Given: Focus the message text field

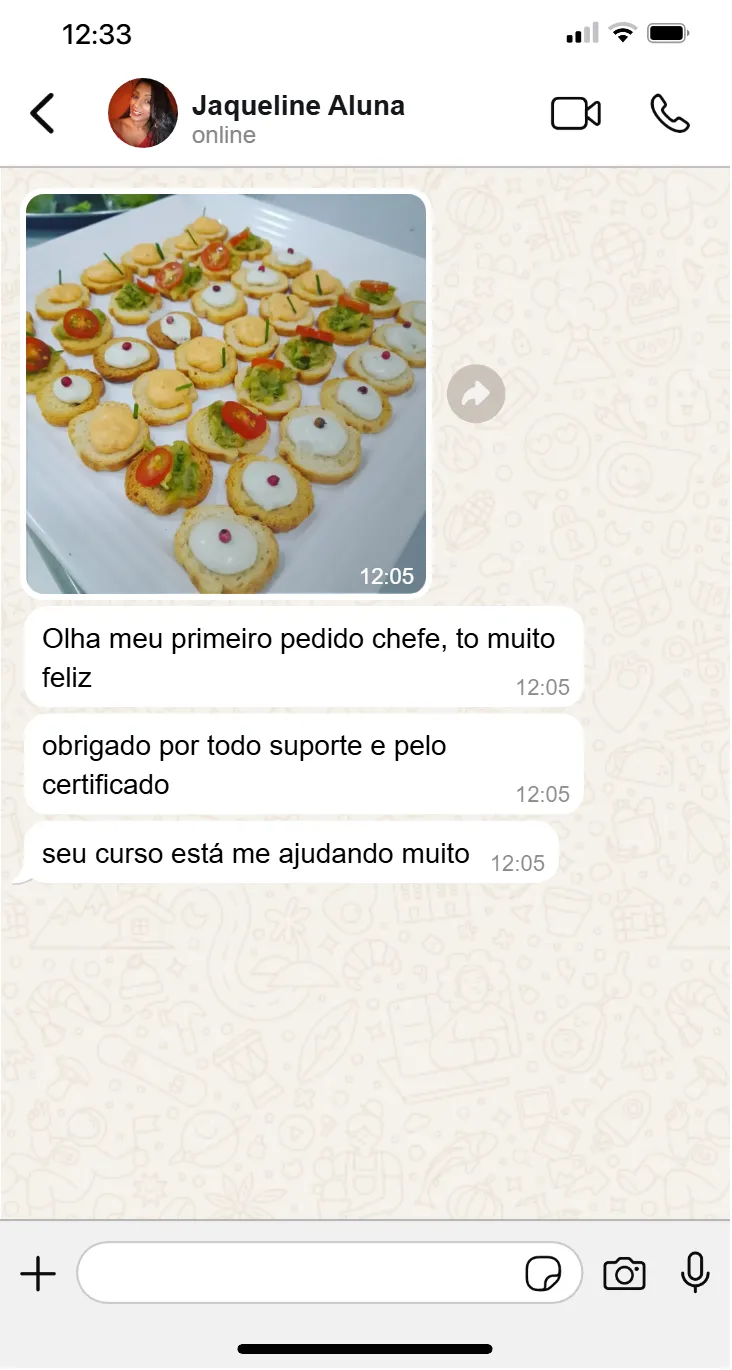Looking at the screenshot, I should tap(300, 1273).
